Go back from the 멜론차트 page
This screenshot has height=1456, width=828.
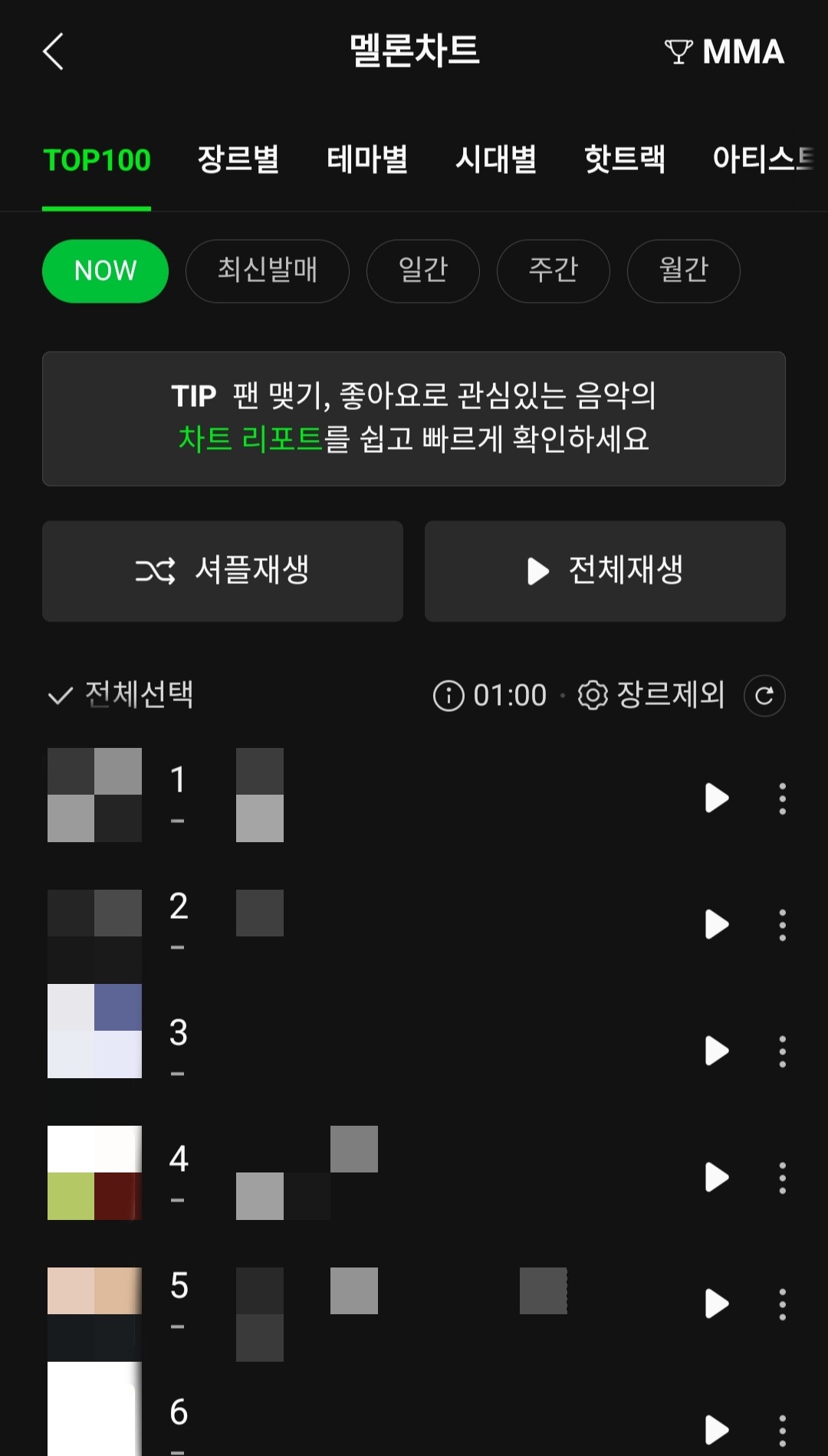point(53,52)
